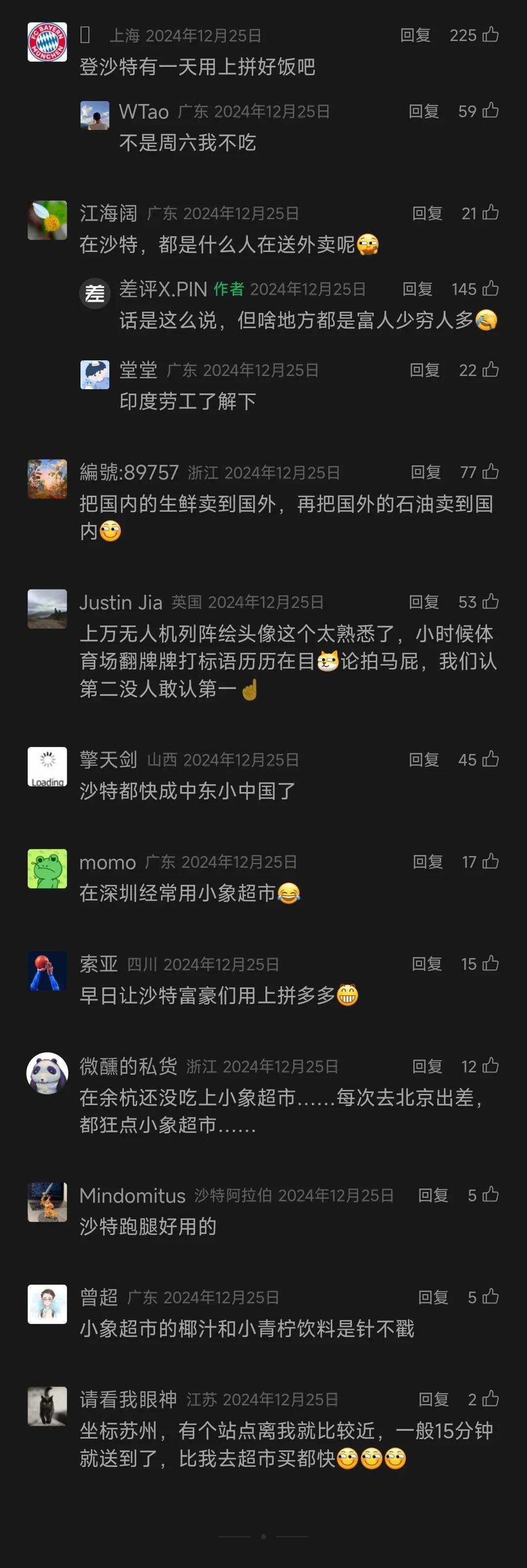Reply to Mindomitus's comment
527x1568 pixels.
pos(433,1195)
